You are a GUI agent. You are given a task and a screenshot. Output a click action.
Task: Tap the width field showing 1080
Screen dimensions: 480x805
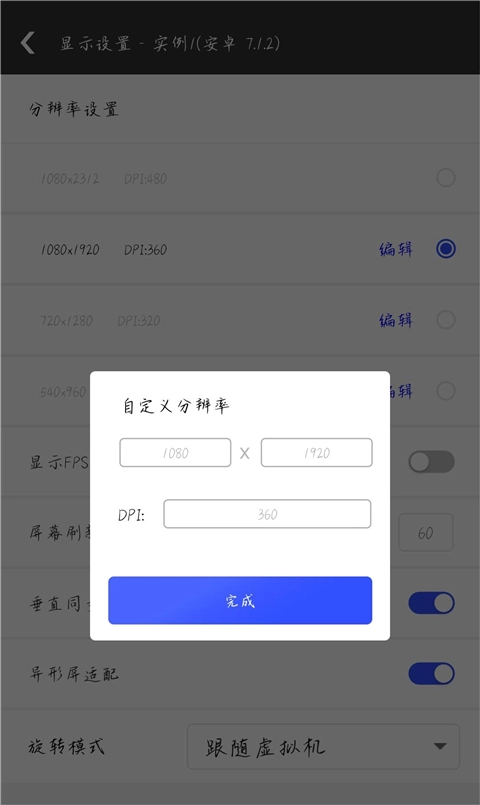[x=175, y=452]
